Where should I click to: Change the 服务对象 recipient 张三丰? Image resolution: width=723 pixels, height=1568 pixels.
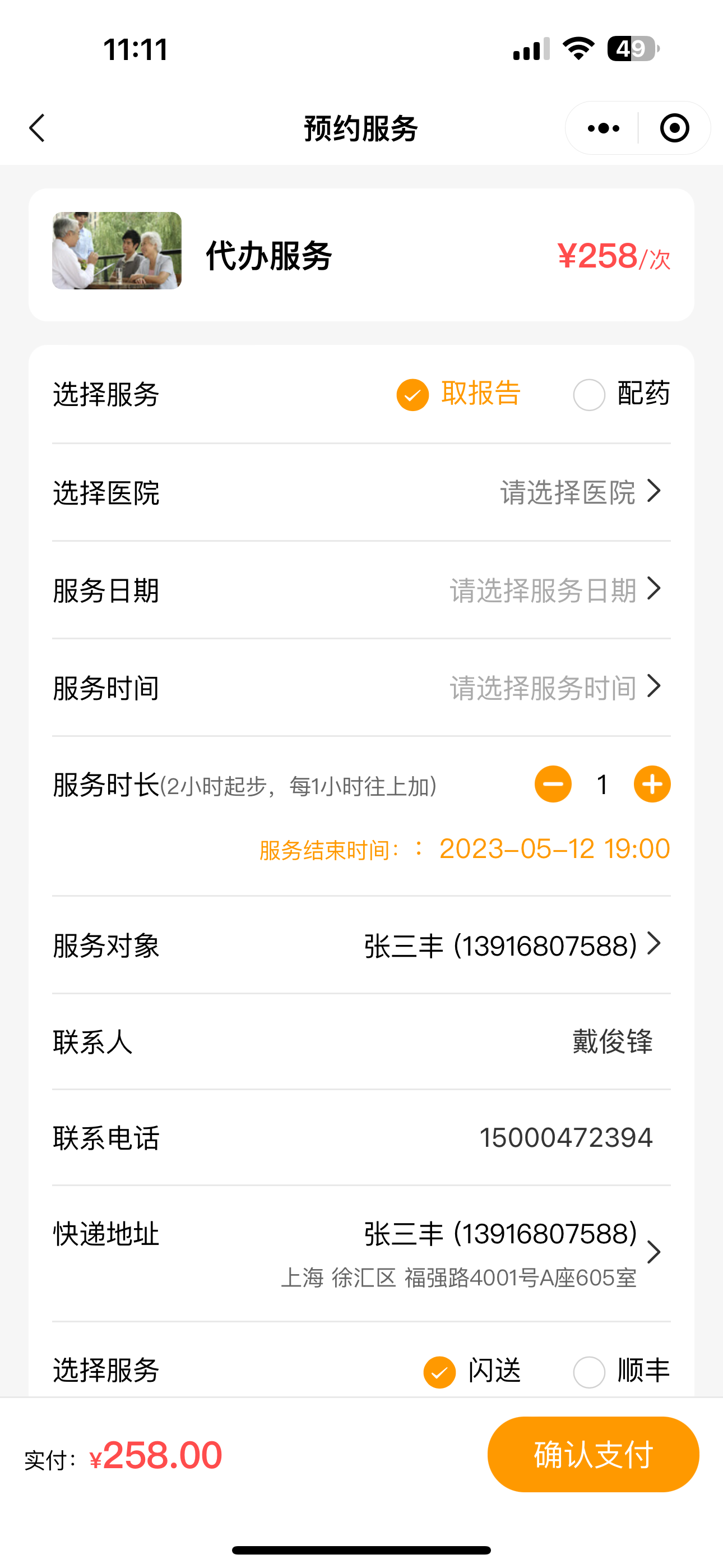pyautogui.click(x=361, y=946)
